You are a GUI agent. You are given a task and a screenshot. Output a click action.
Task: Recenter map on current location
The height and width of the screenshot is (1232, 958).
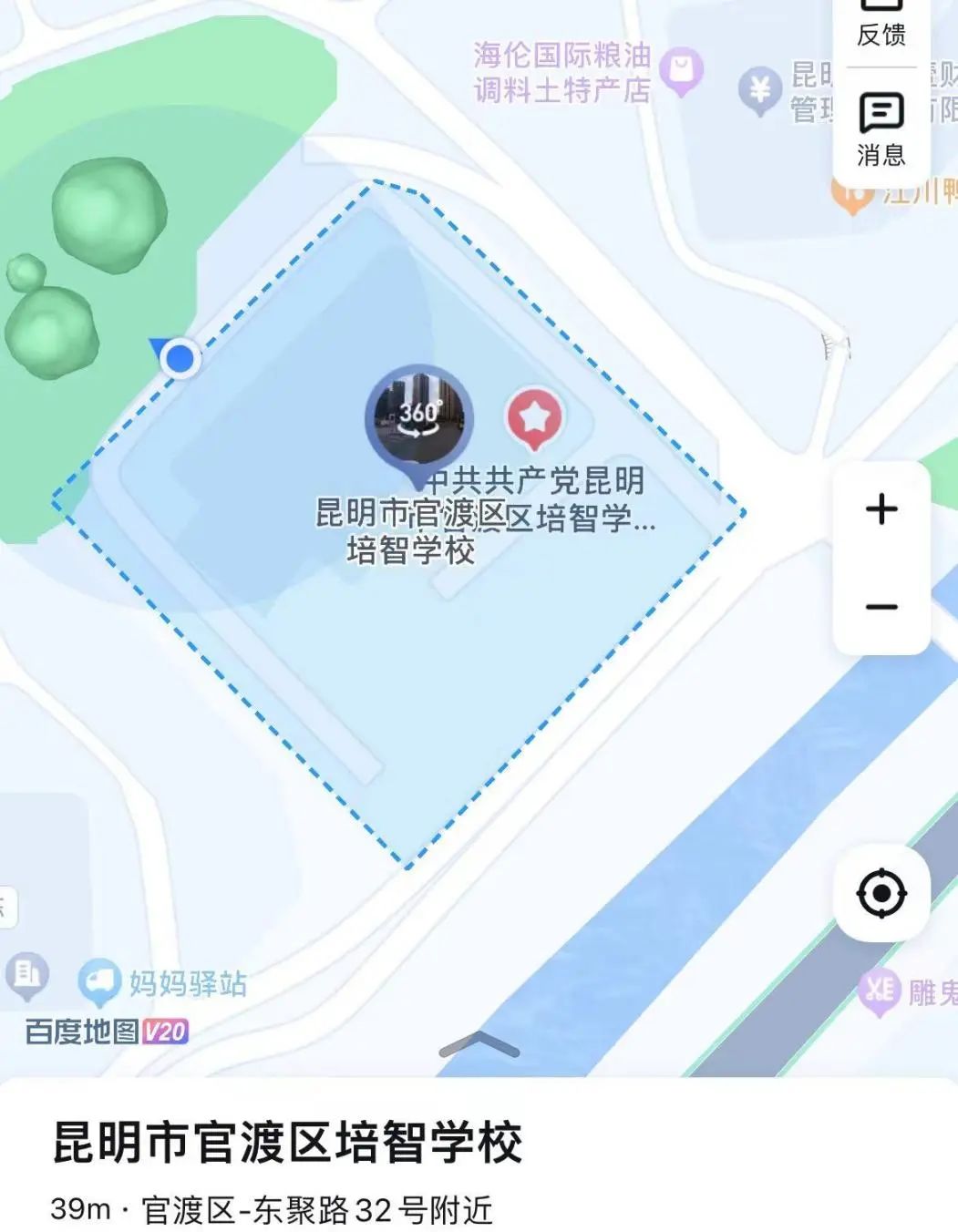pyautogui.click(x=881, y=893)
